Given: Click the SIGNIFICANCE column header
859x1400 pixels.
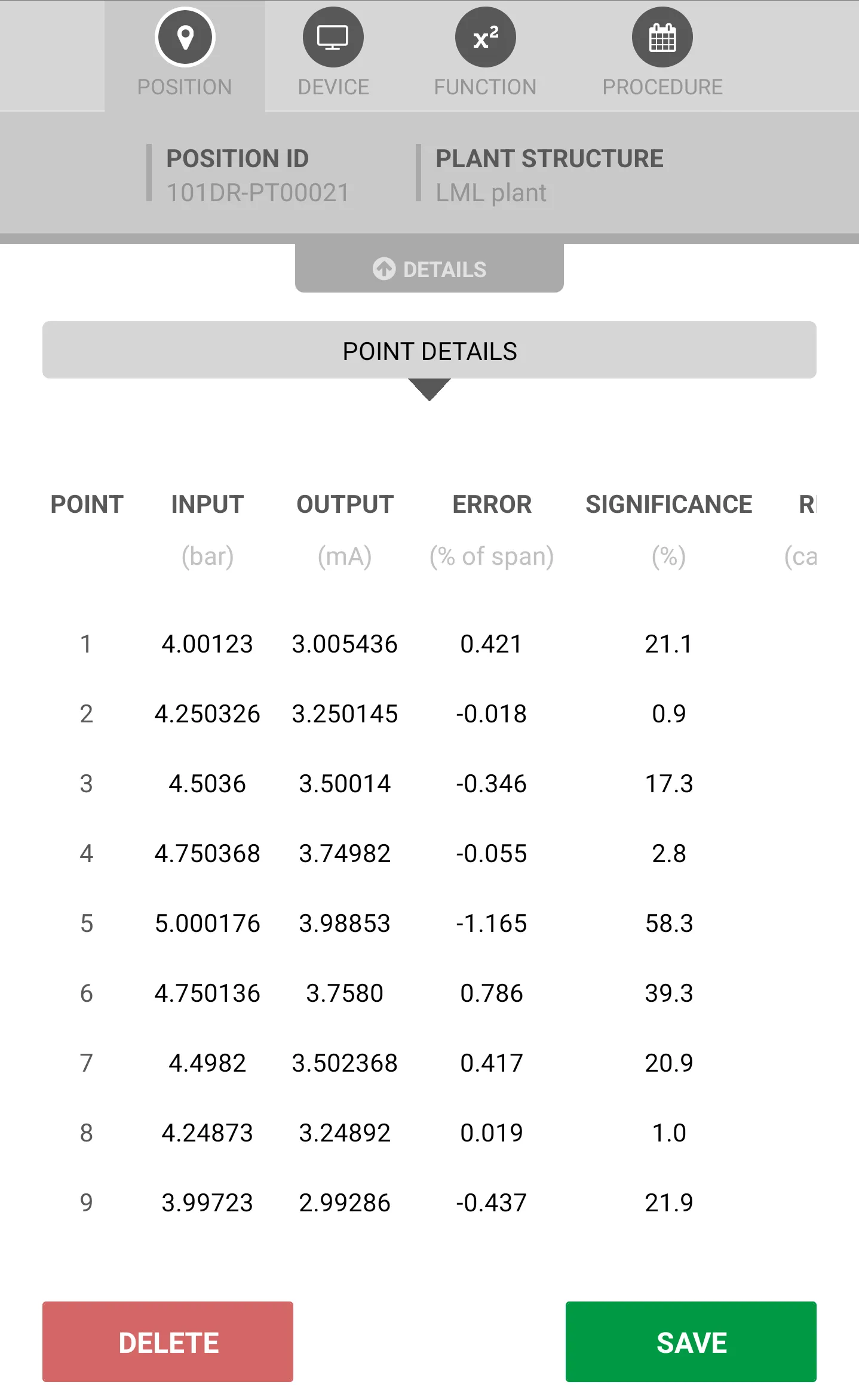Looking at the screenshot, I should [669, 504].
